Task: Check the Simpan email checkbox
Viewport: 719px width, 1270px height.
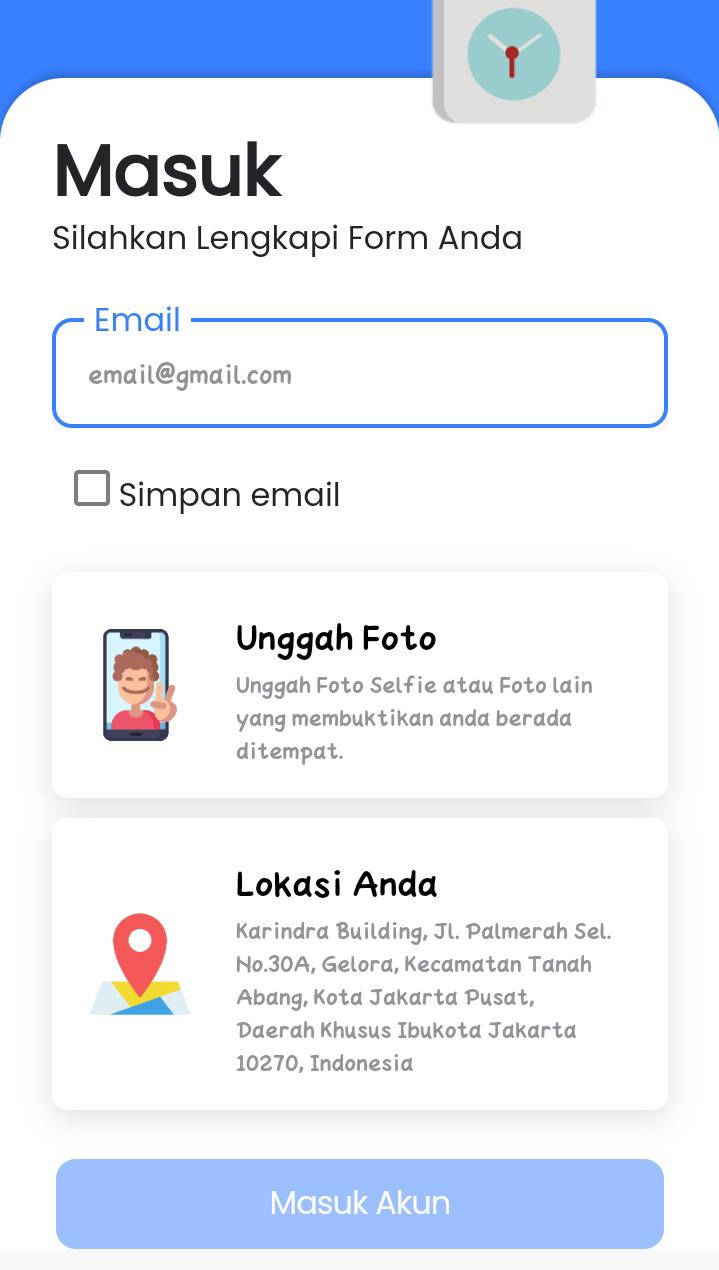Action: pyautogui.click(x=92, y=489)
